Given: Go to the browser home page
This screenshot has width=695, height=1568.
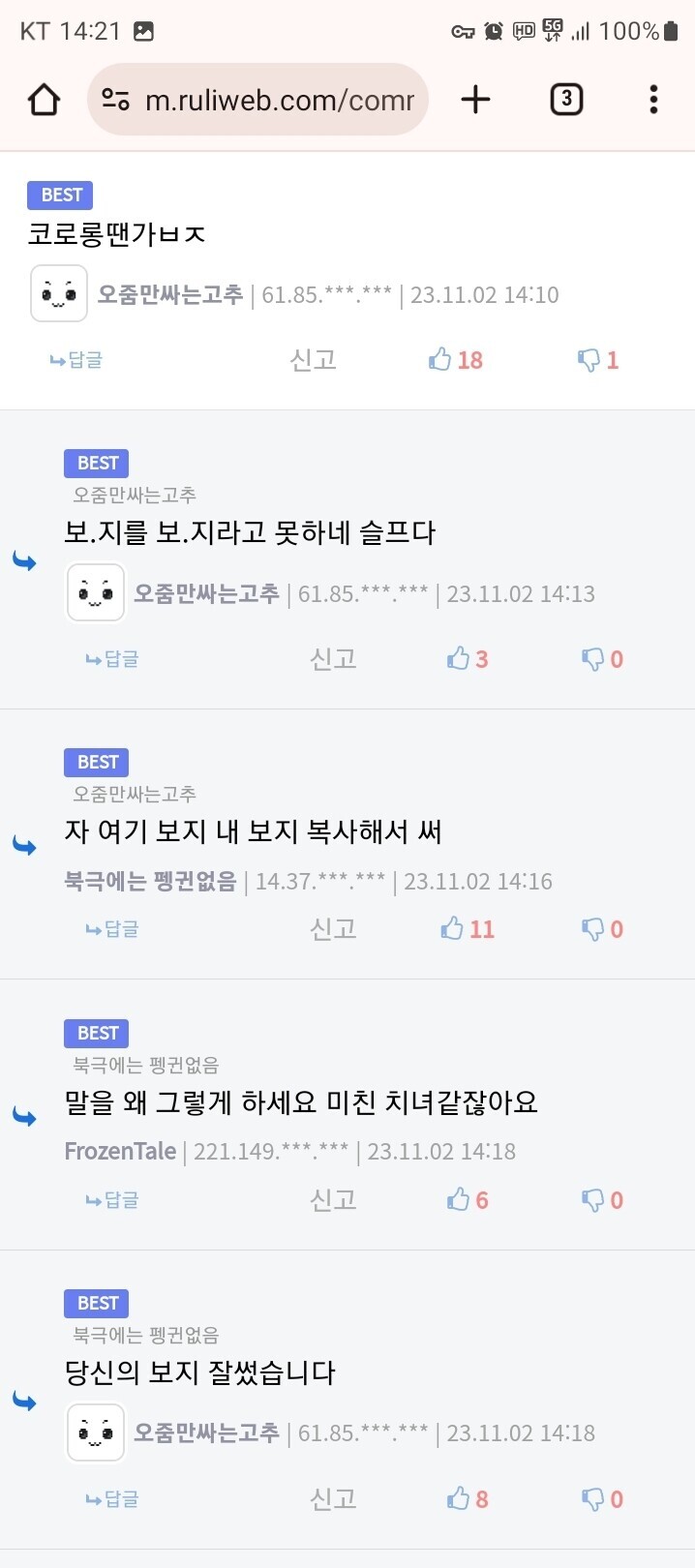Looking at the screenshot, I should [45, 100].
